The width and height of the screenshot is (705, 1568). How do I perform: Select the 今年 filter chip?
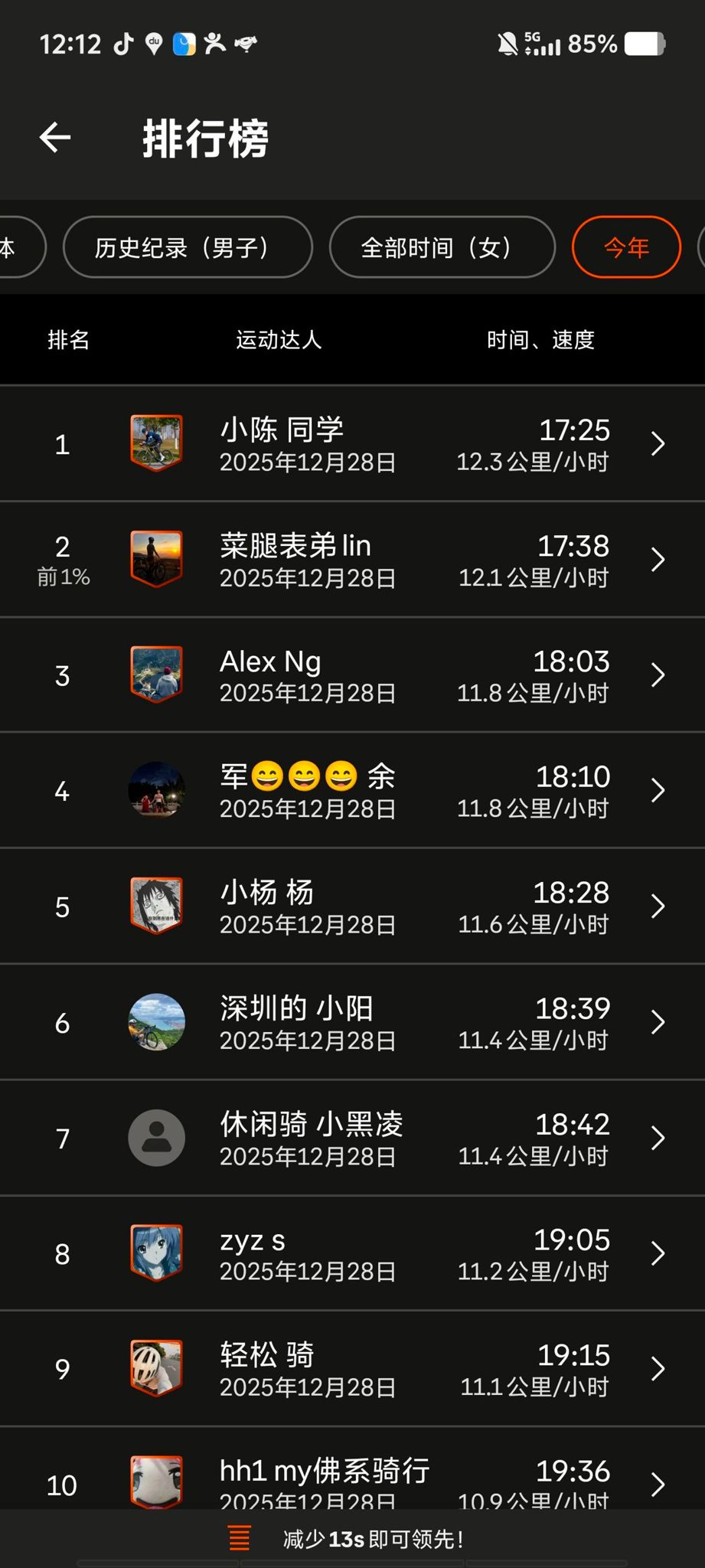[x=625, y=247]
